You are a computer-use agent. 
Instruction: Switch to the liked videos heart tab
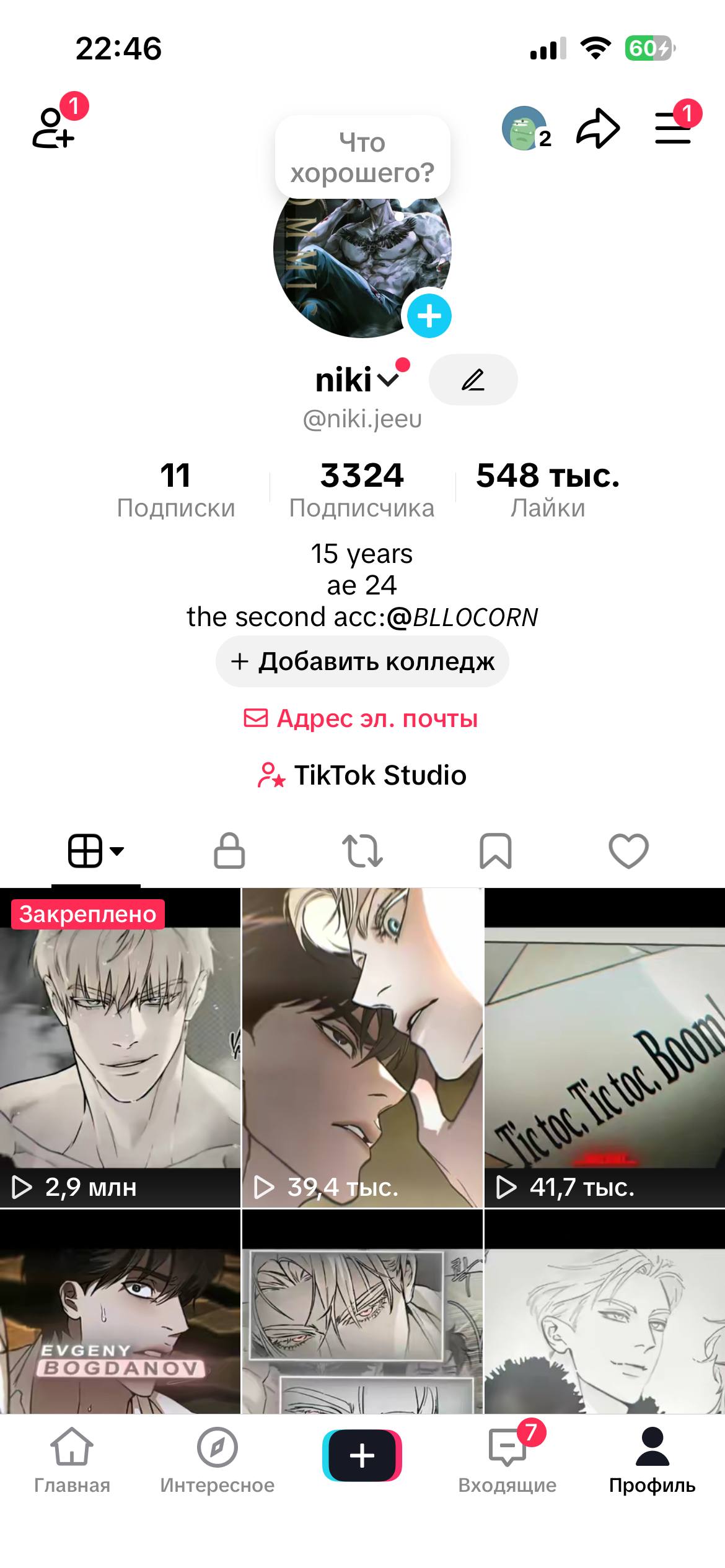click(x=628, y=851)
